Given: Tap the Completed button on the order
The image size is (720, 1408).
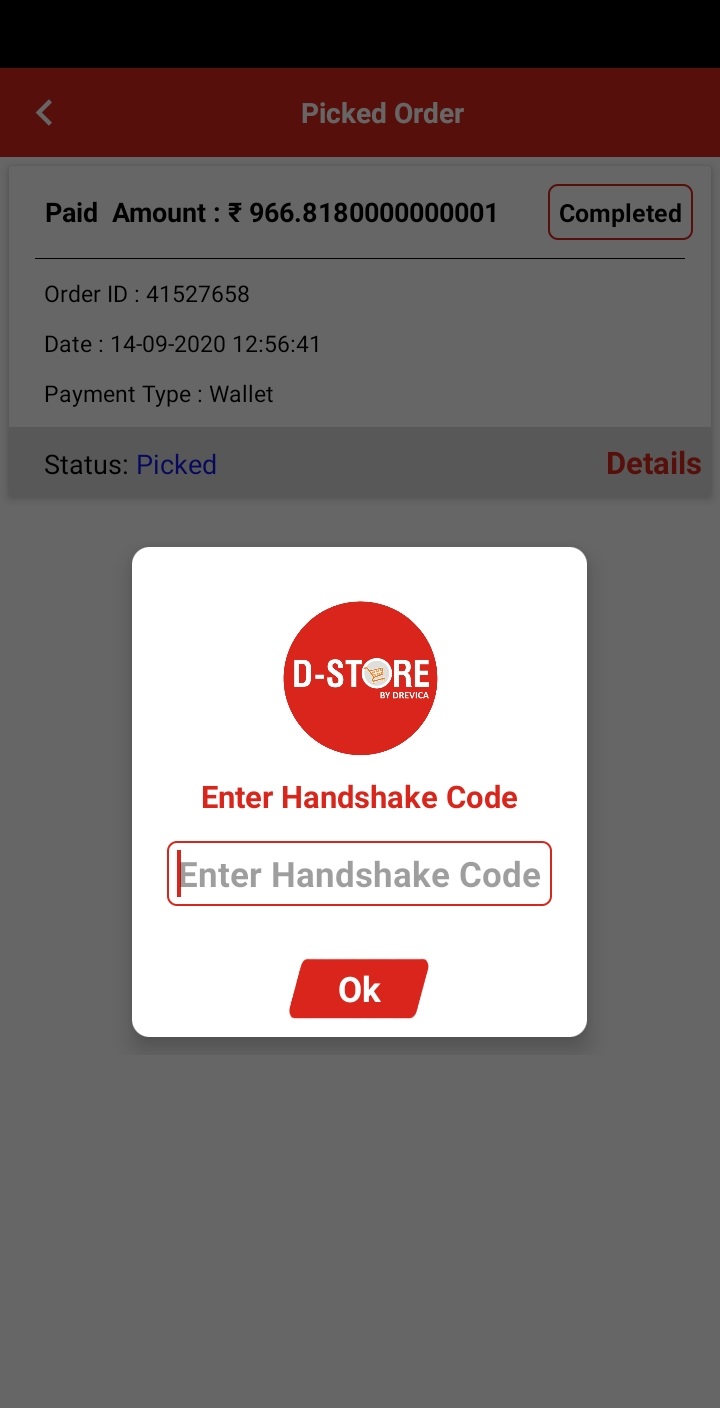Looking at the screenshot, I should [620, 213].
